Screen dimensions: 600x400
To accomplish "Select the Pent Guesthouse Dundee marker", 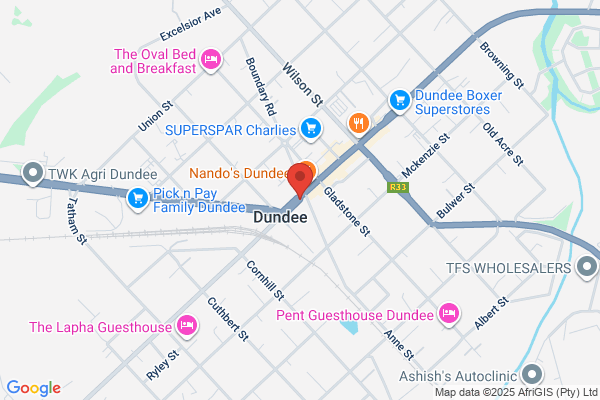I will point(449,314).
